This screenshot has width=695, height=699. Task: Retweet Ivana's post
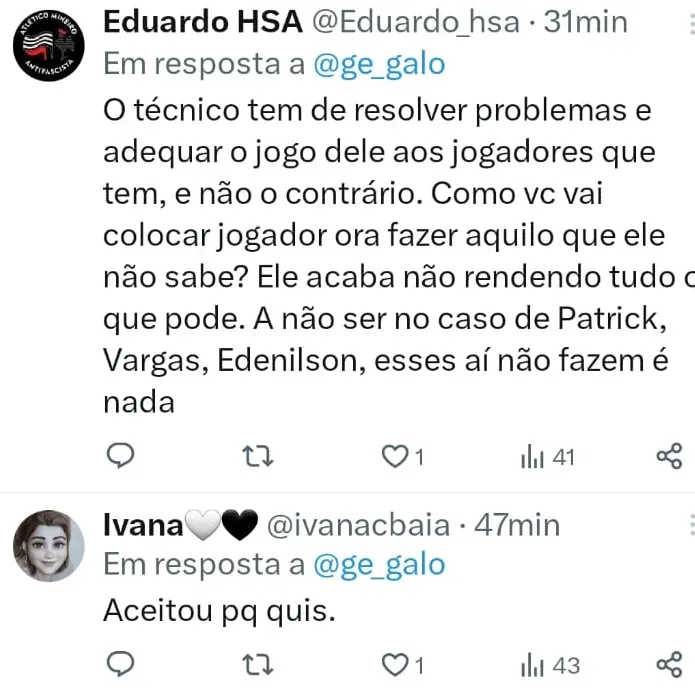(x=259, y=665)
